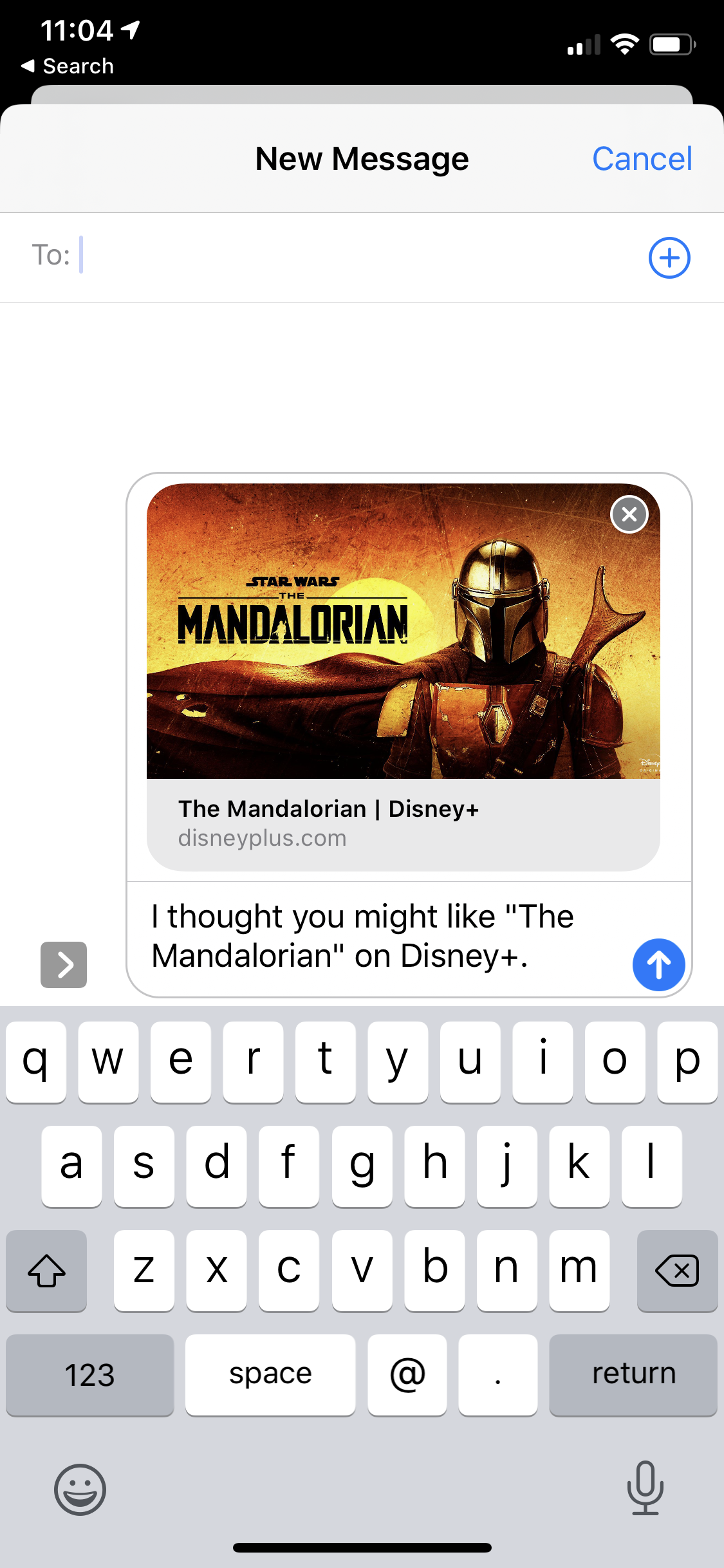Tap the return key
This screenshot has height=1568, width=724.
coord(633,1375)
